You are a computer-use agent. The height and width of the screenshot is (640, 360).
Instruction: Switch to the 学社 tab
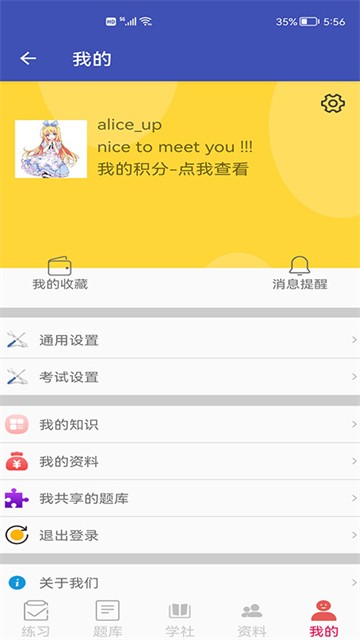tap(180, 619)
